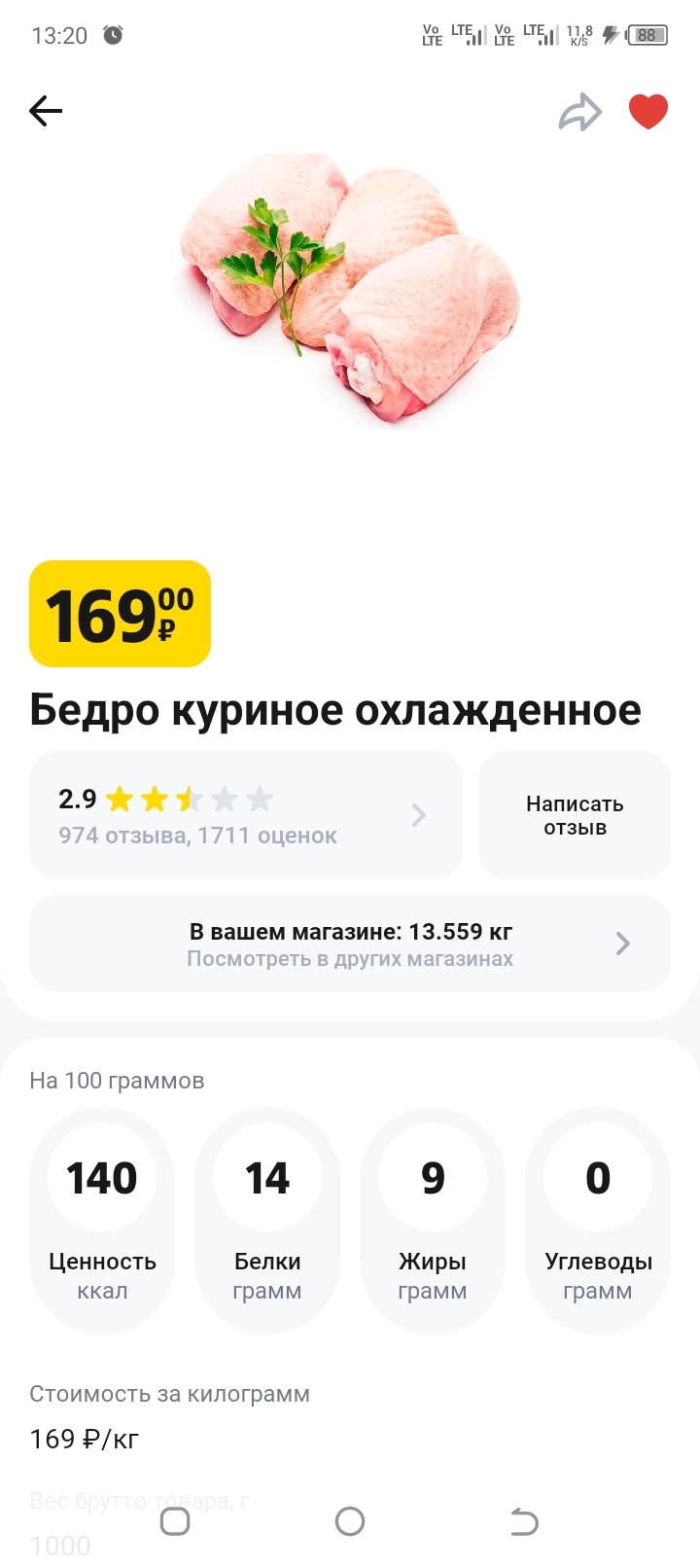Tap the Написать отзыв button

(x=575, y=815)
